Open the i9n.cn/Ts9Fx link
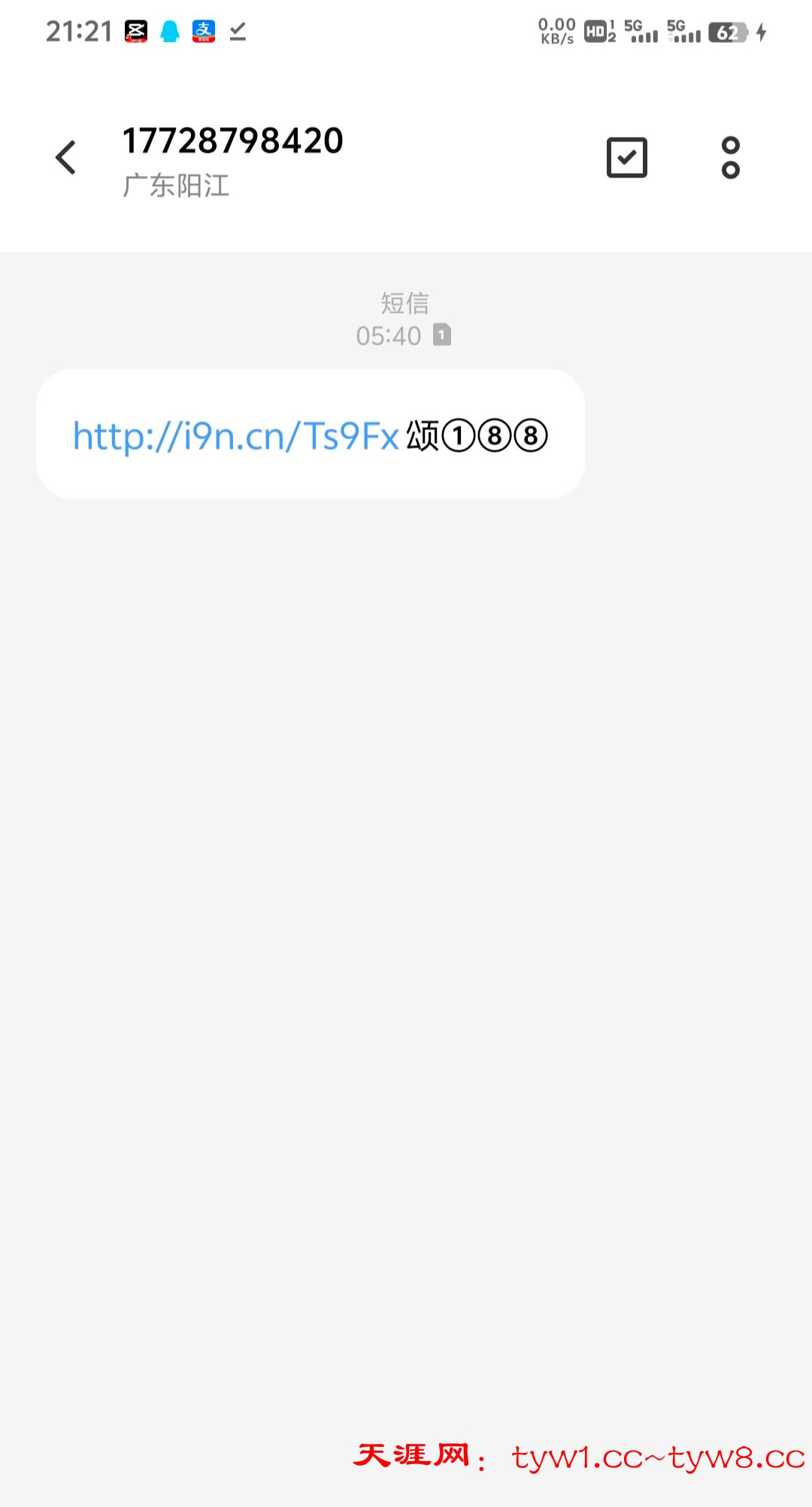 coord(235,435)
